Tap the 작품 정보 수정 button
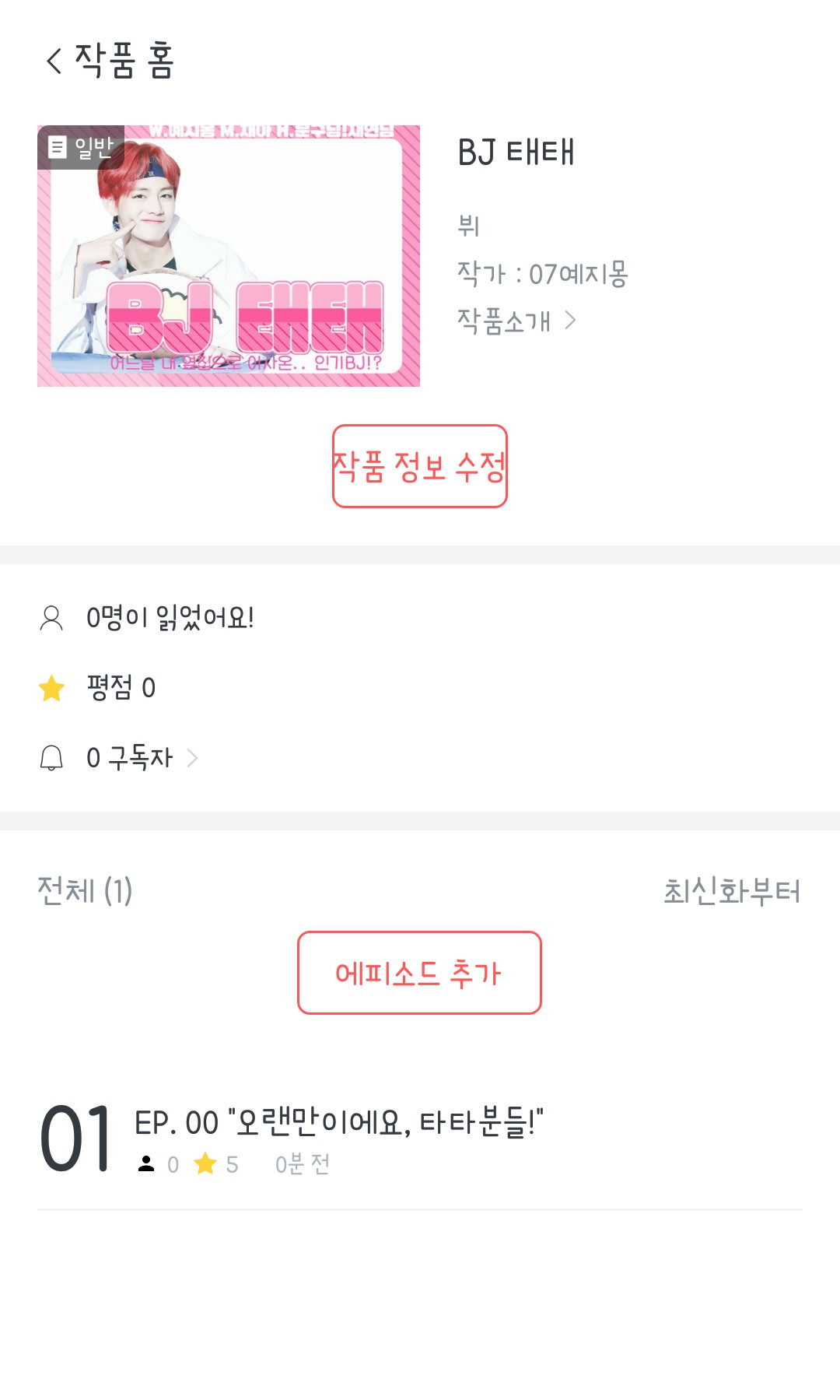840x1400 pixels. [x=419, y=466]
